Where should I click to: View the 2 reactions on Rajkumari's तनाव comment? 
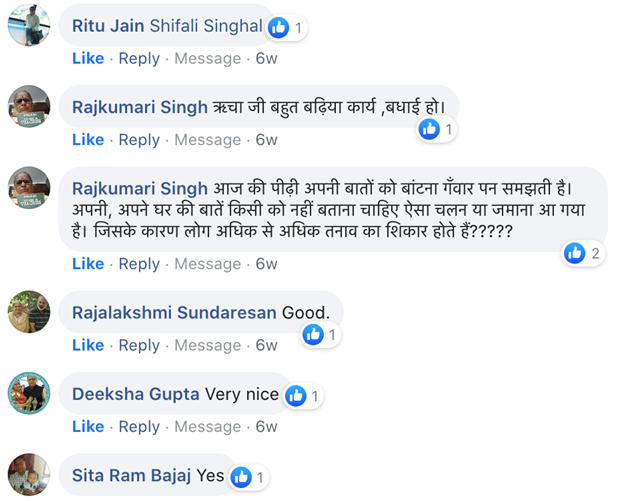(x=582, y=253)
